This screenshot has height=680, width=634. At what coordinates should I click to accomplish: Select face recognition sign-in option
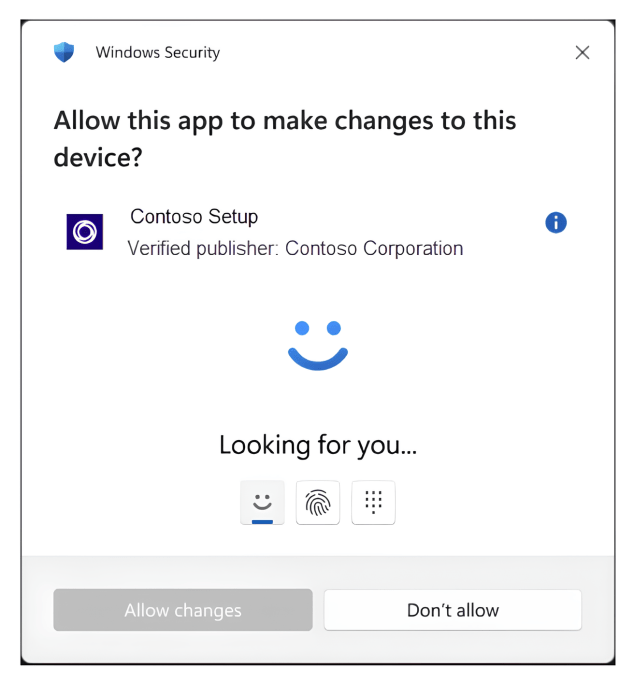coord(262,502)
